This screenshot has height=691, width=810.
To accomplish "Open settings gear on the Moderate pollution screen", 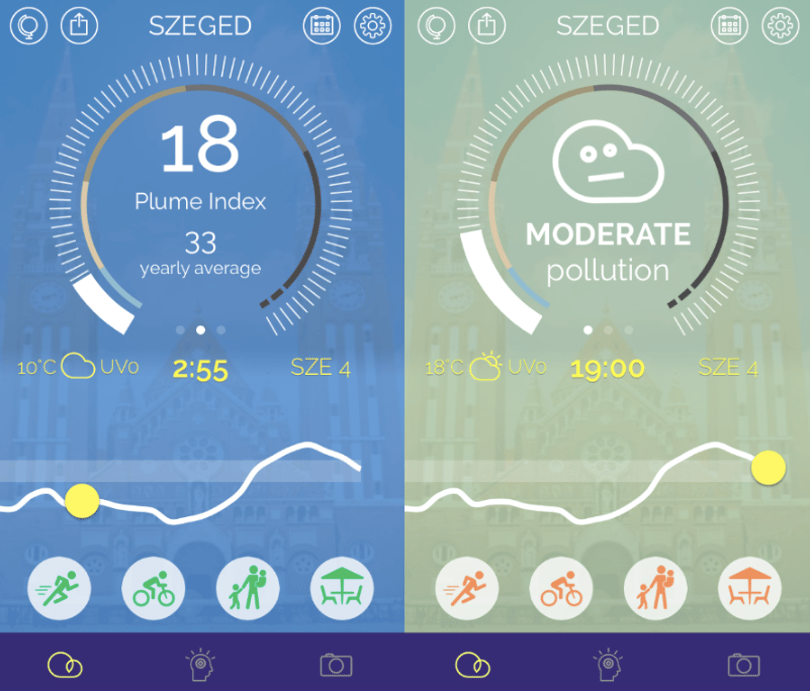I will click(x=781, y=25).
